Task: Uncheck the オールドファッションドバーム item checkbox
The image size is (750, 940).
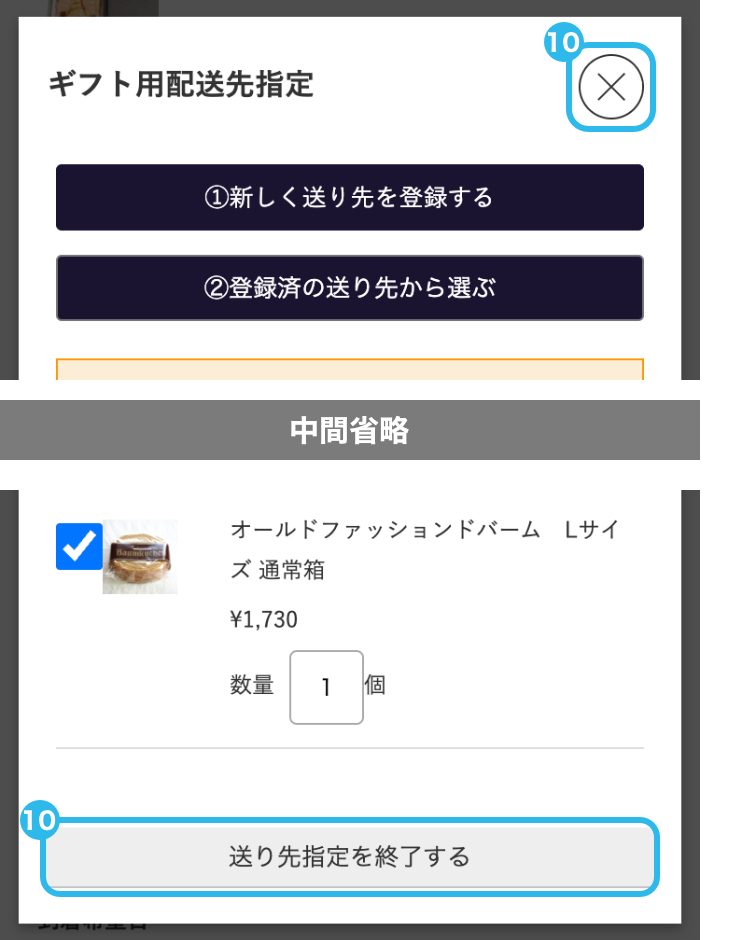Action: click(x=79, y=546)
